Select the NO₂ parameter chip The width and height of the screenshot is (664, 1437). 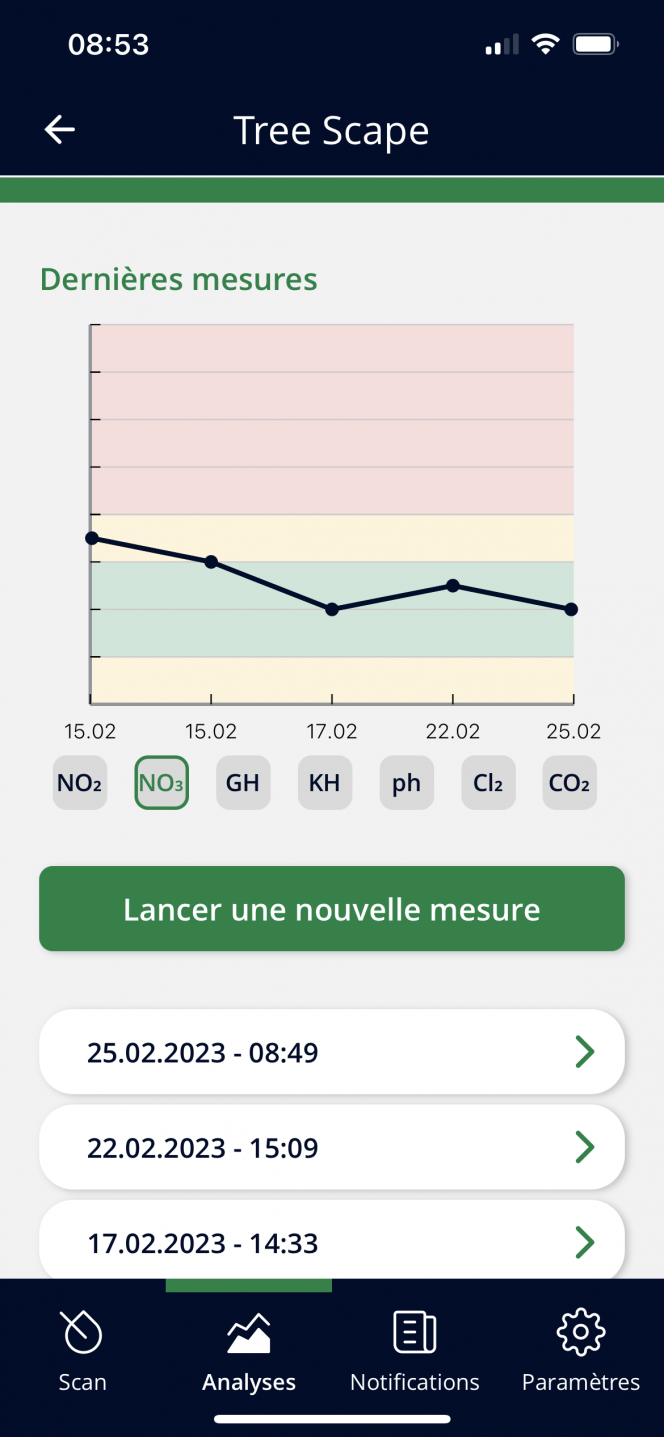point(80,783)
